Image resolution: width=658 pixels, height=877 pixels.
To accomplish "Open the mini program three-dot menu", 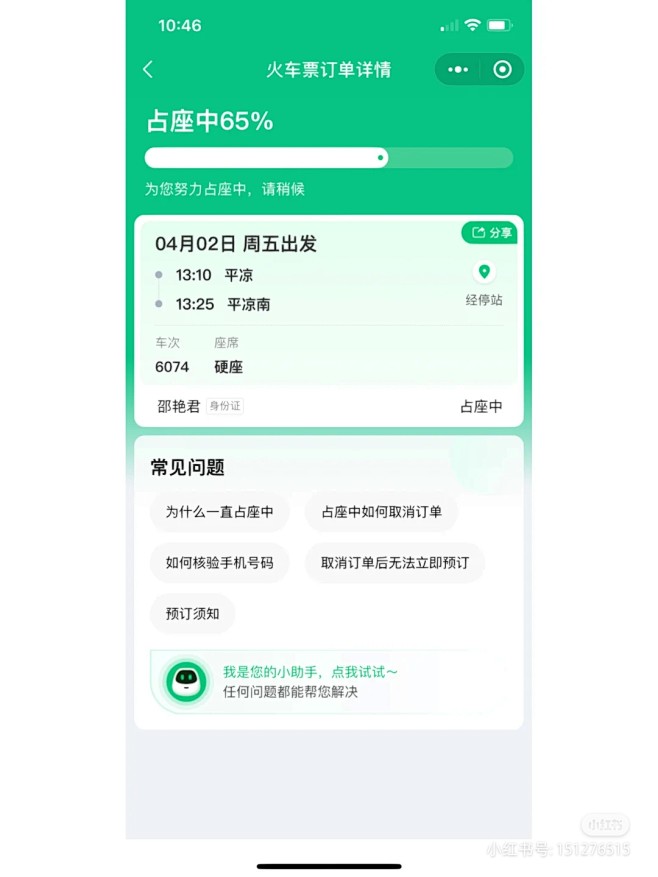I will pos(458,69).
